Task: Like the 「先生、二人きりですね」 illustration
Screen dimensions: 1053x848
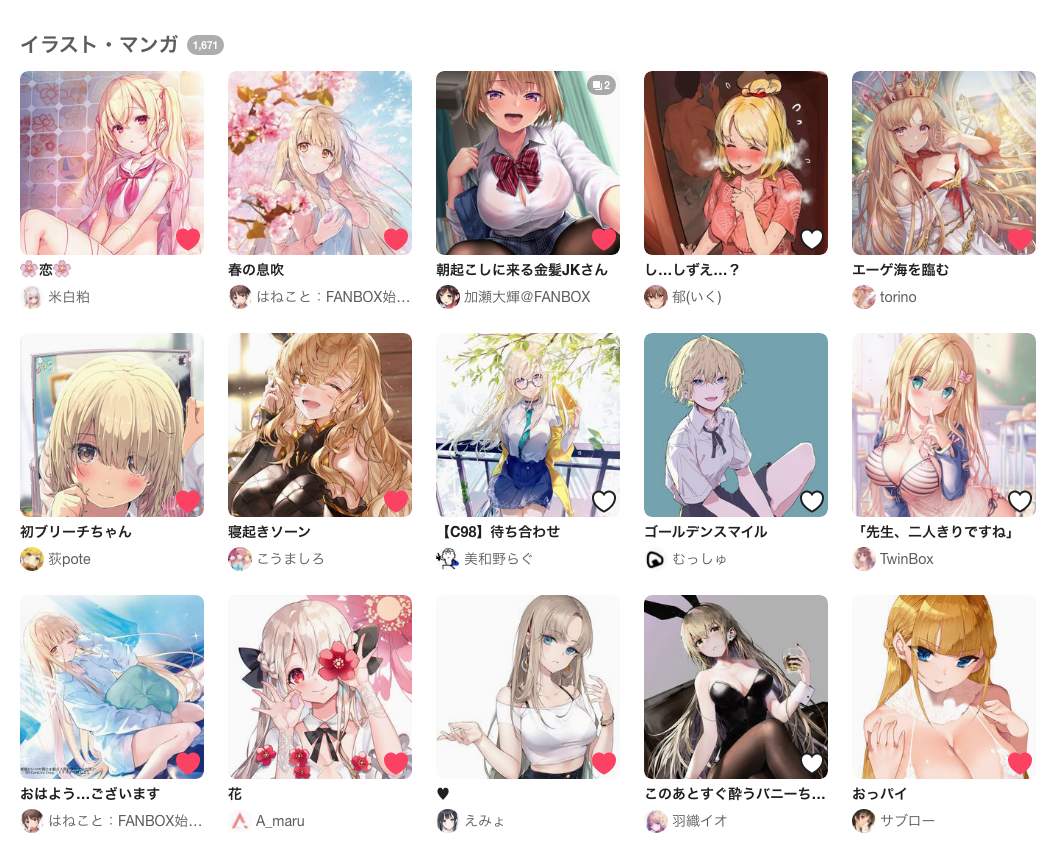Action: click(1019, 500)
